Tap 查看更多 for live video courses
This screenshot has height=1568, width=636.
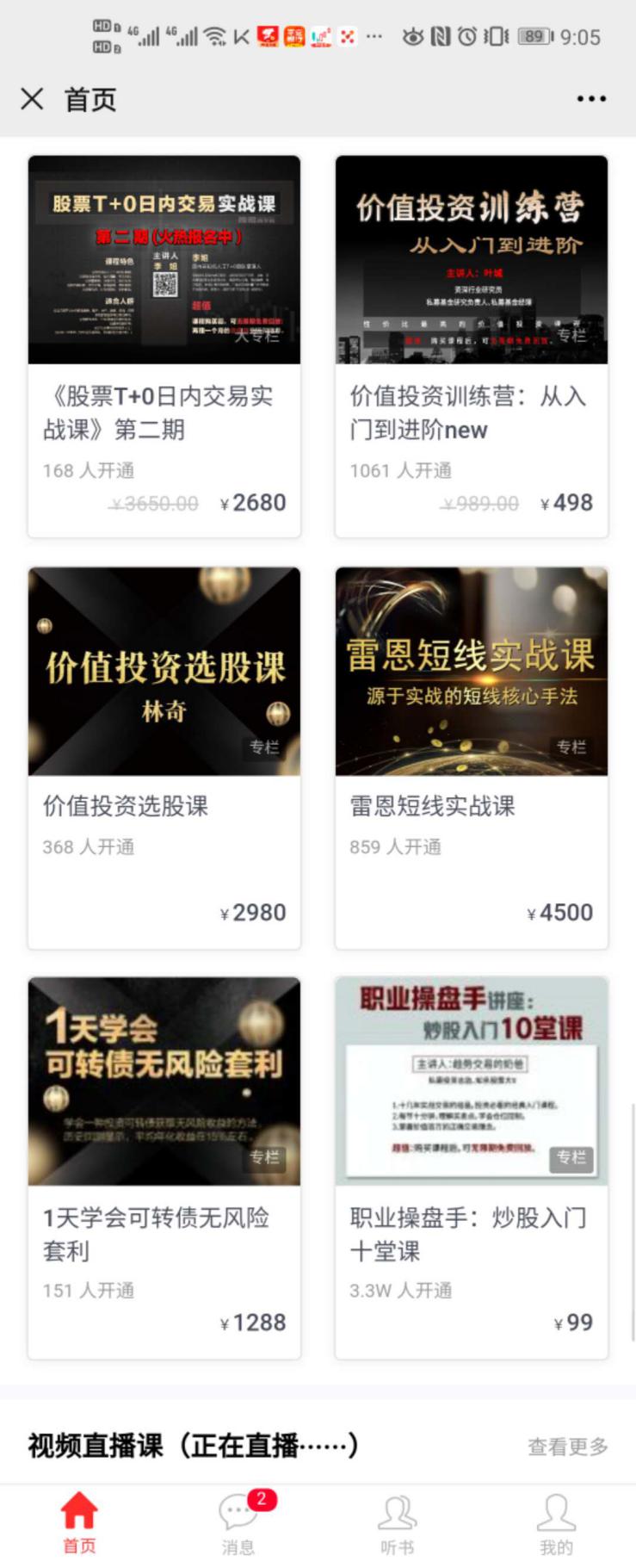567,1446
